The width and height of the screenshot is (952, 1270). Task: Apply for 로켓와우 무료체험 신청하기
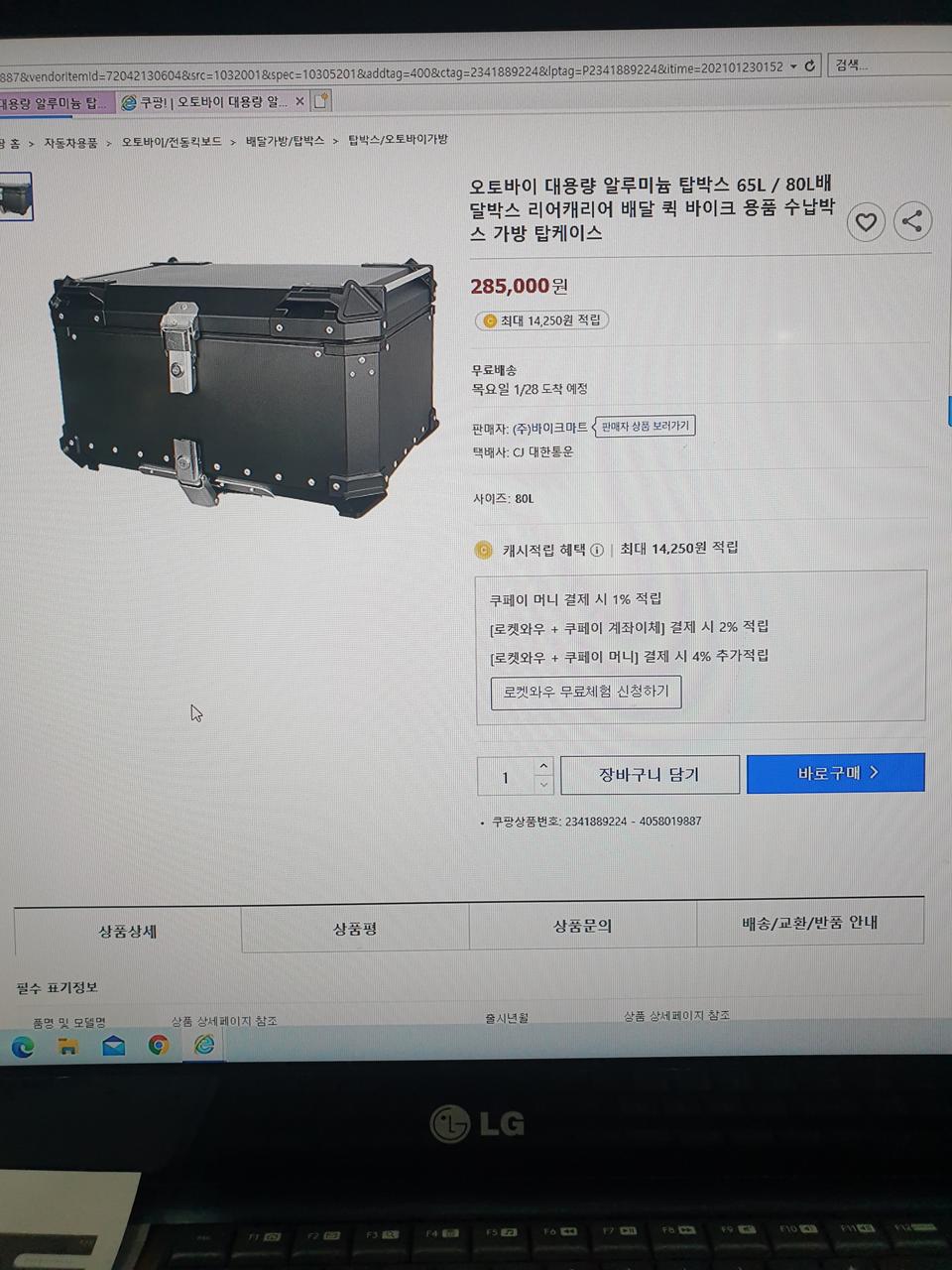coord(585,692)
